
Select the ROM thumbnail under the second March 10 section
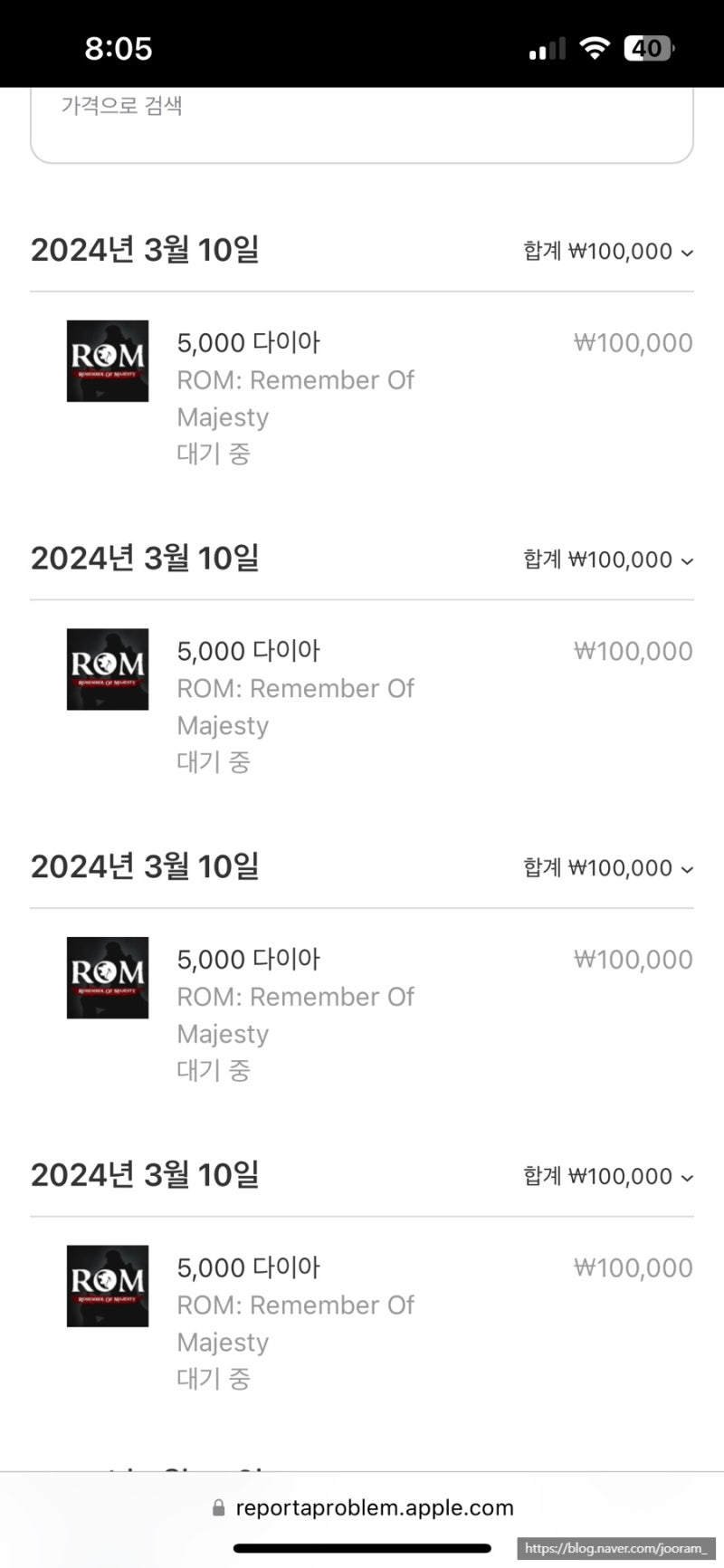(x=108, y=669)
